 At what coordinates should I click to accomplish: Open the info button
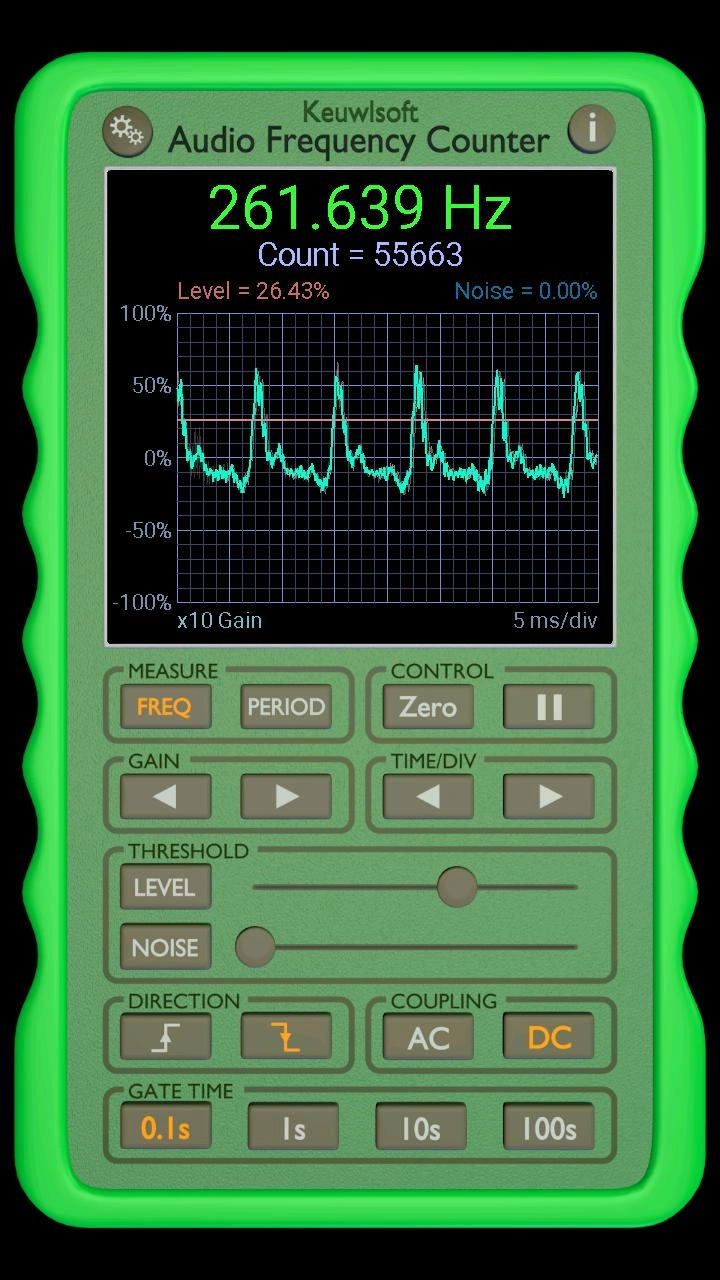[592, 128]
